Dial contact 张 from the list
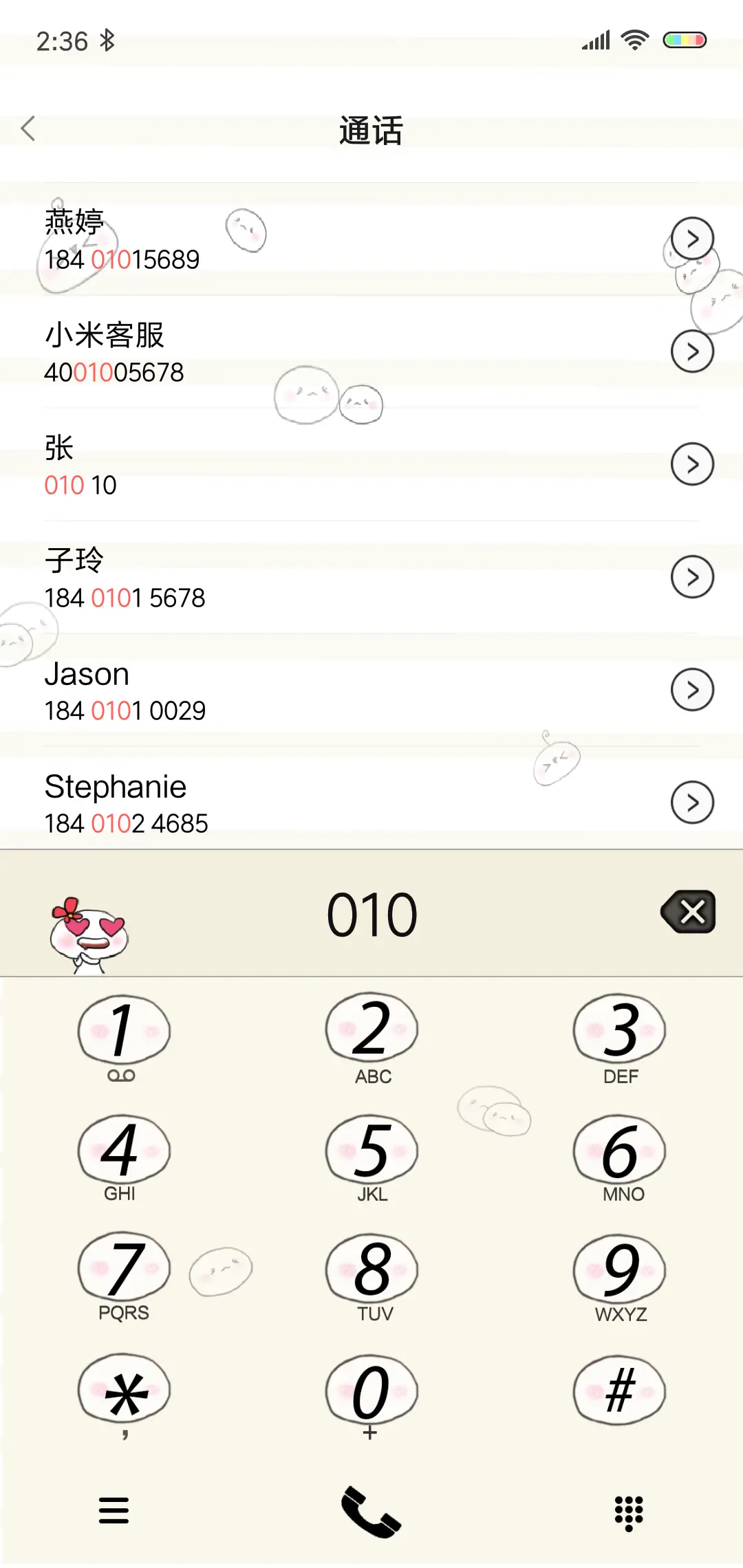 tap(275, 466)
